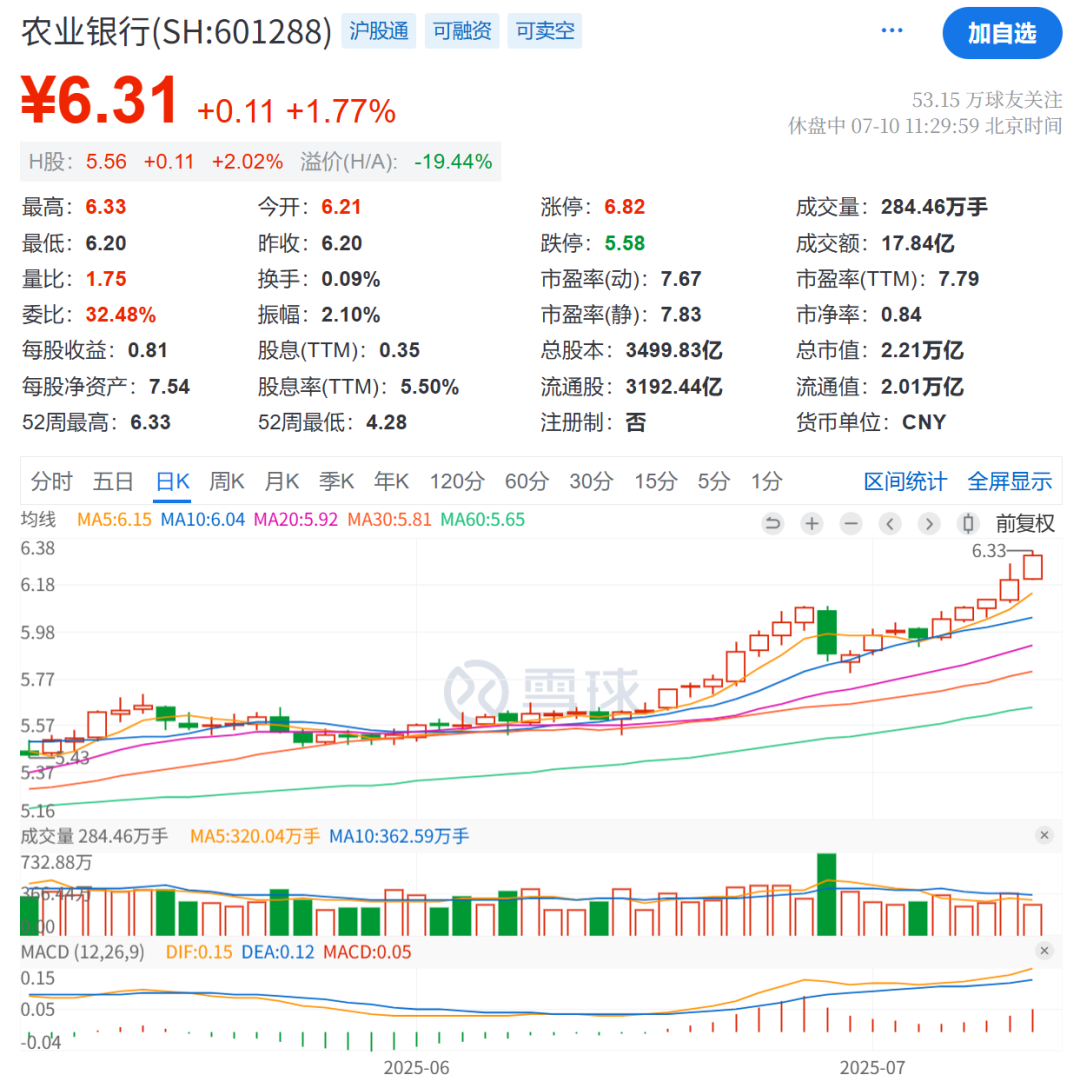
Task: Toggle candlestick style icon
Action: 967,523
